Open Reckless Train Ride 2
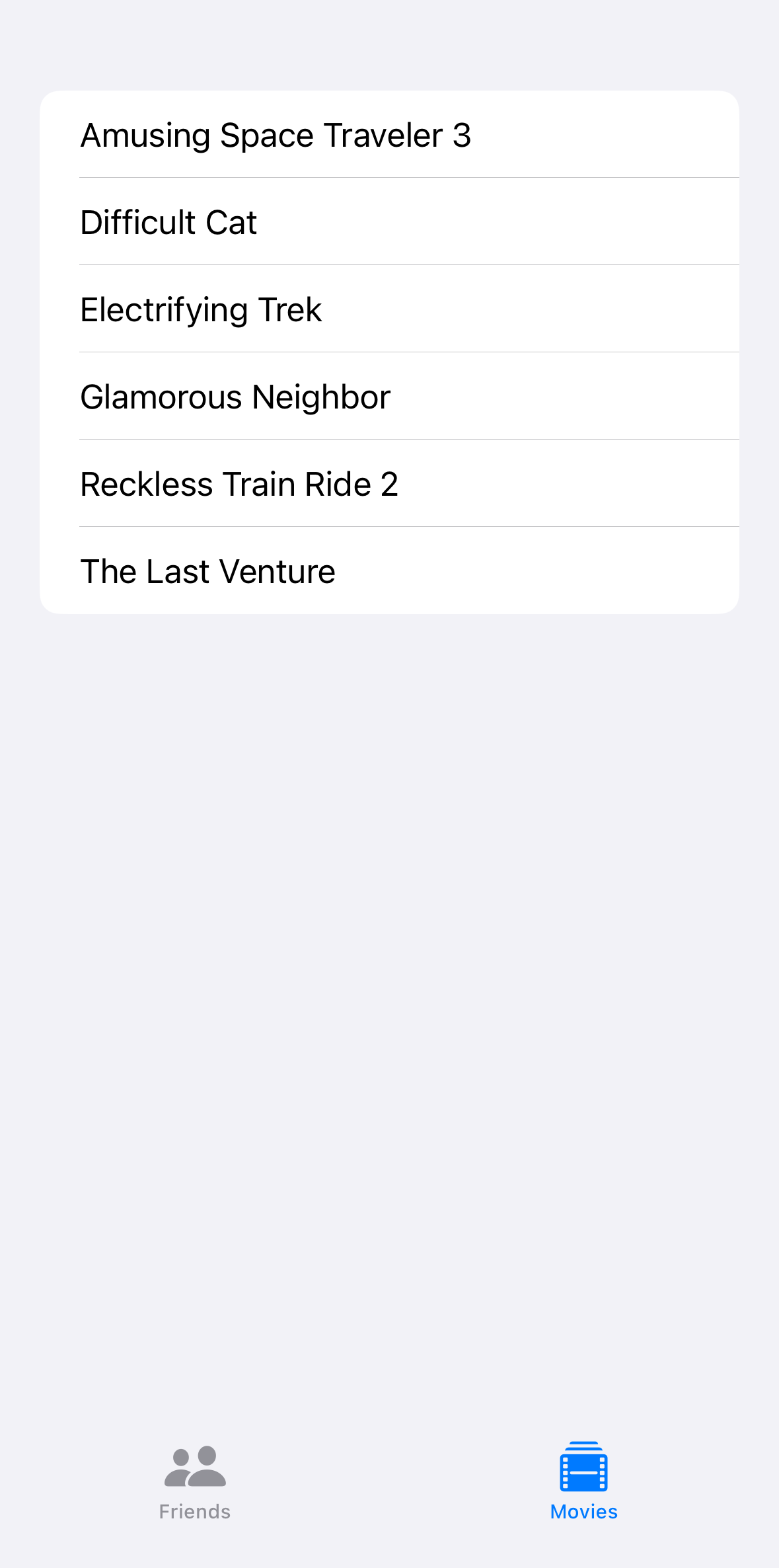The image size is (779, 1568). [x=390, y=483]
